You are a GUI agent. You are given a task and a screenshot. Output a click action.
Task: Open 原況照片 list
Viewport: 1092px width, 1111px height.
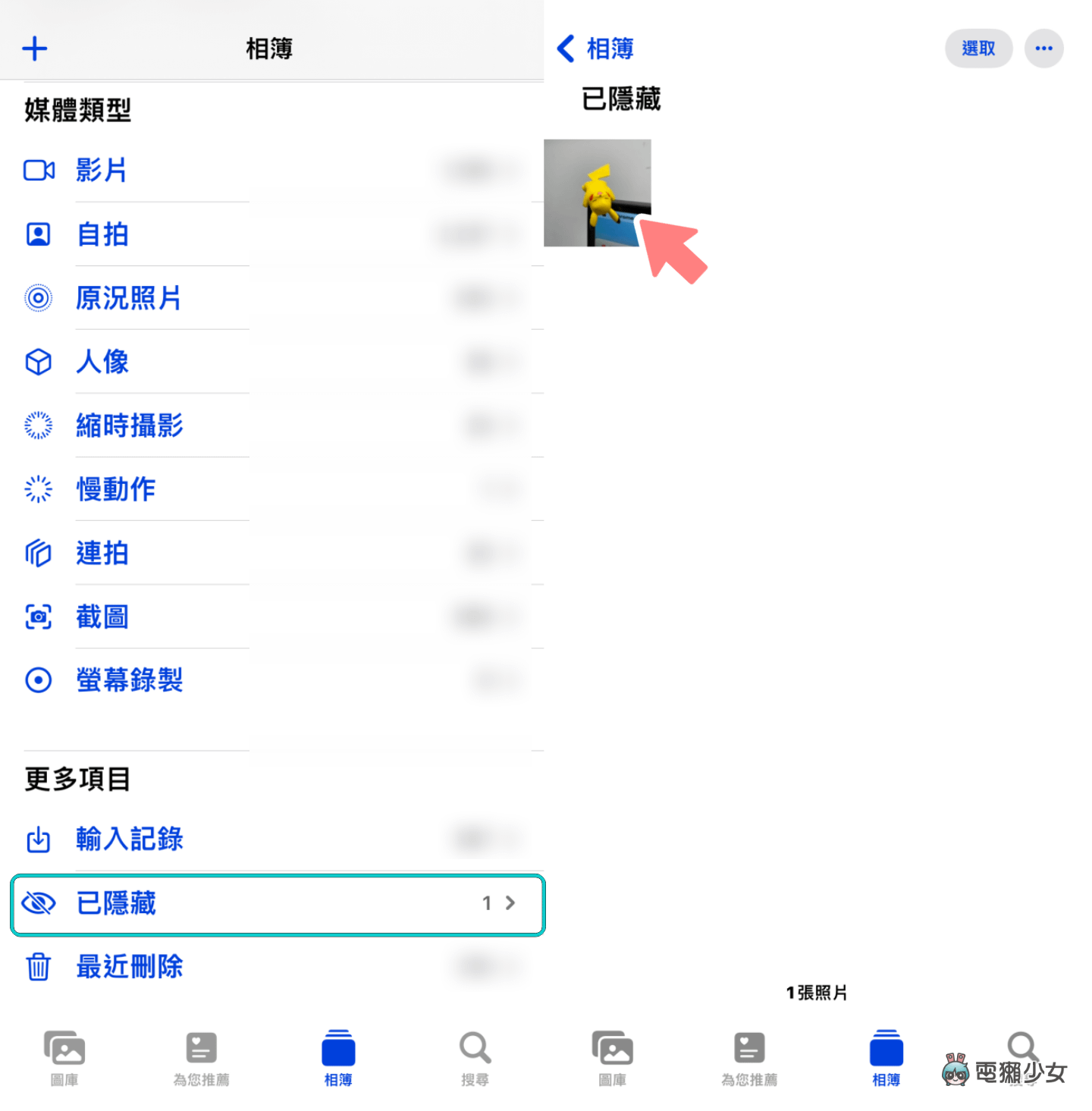click(128, 298)
